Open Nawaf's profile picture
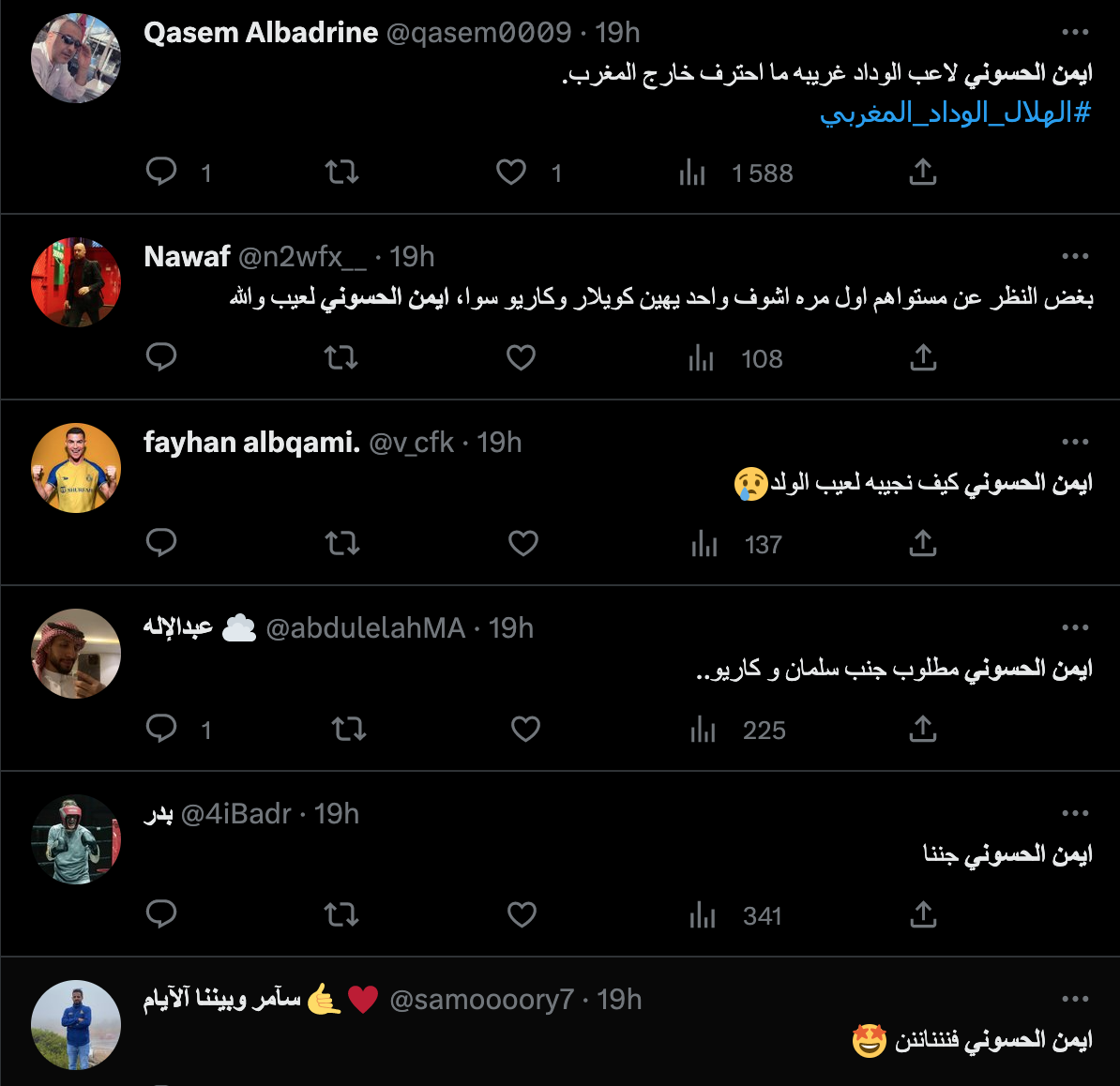1120x1086 pixels. [x=76, y=282]
